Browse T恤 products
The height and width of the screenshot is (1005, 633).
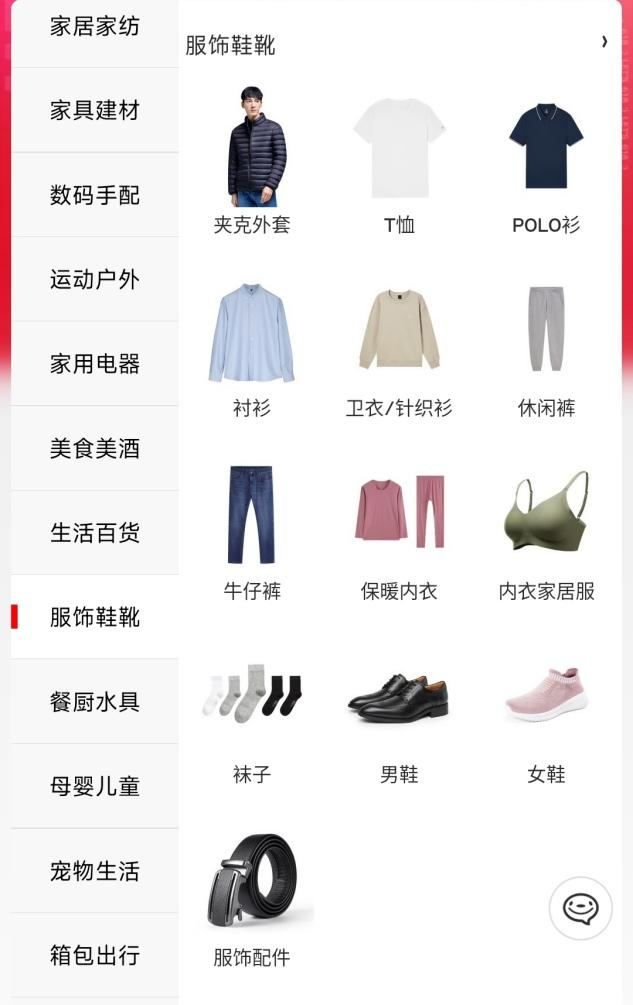pos(399,160)
